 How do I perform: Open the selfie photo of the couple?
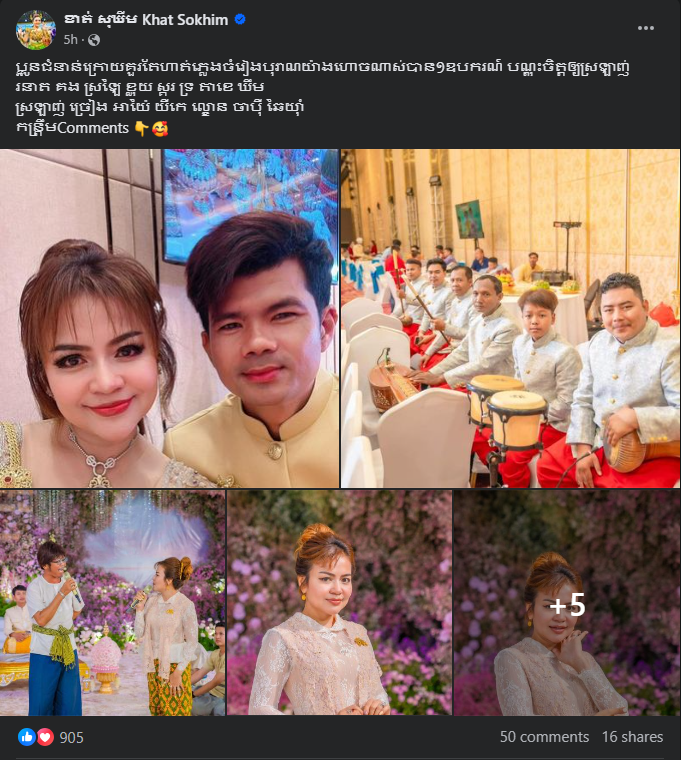tap(169, 318)
